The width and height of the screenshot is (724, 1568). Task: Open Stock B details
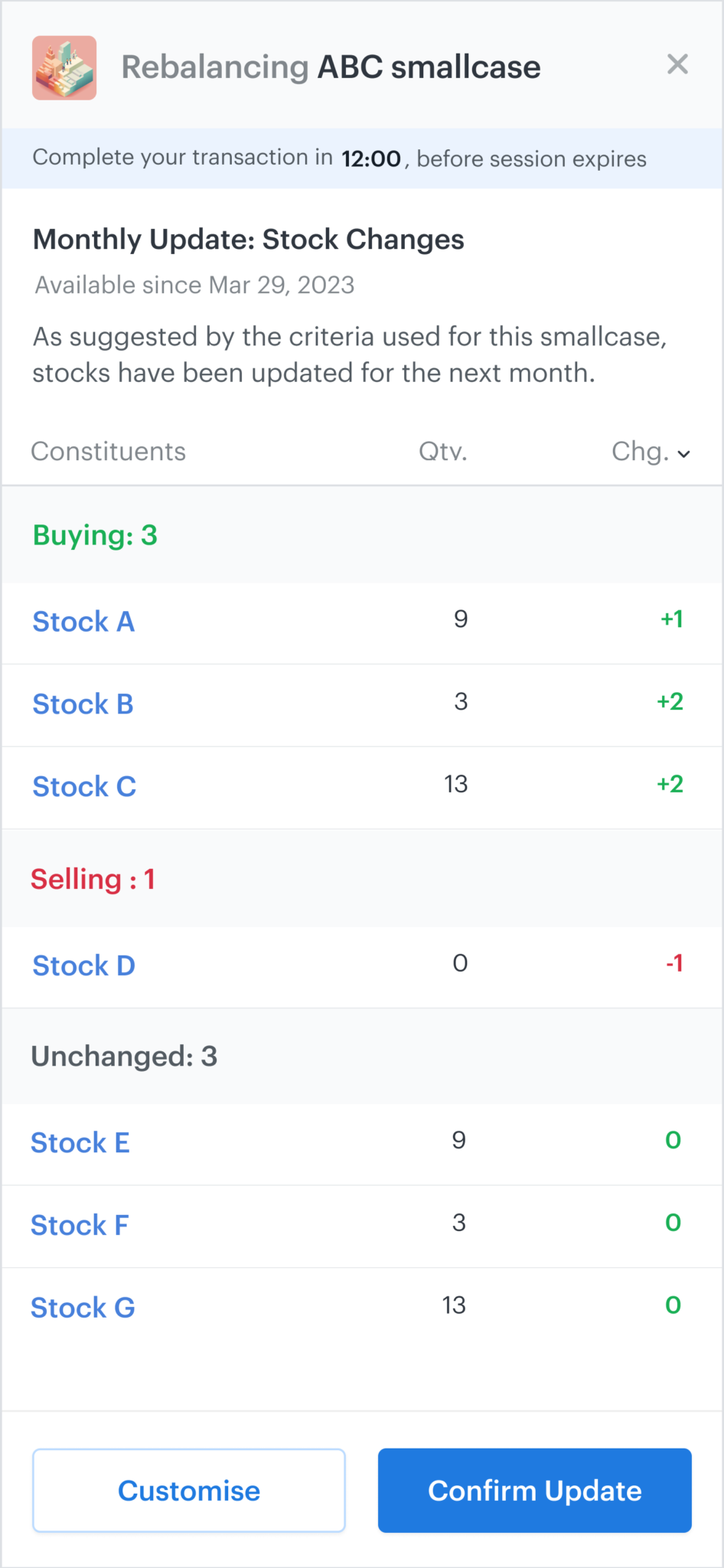point(82,705)
